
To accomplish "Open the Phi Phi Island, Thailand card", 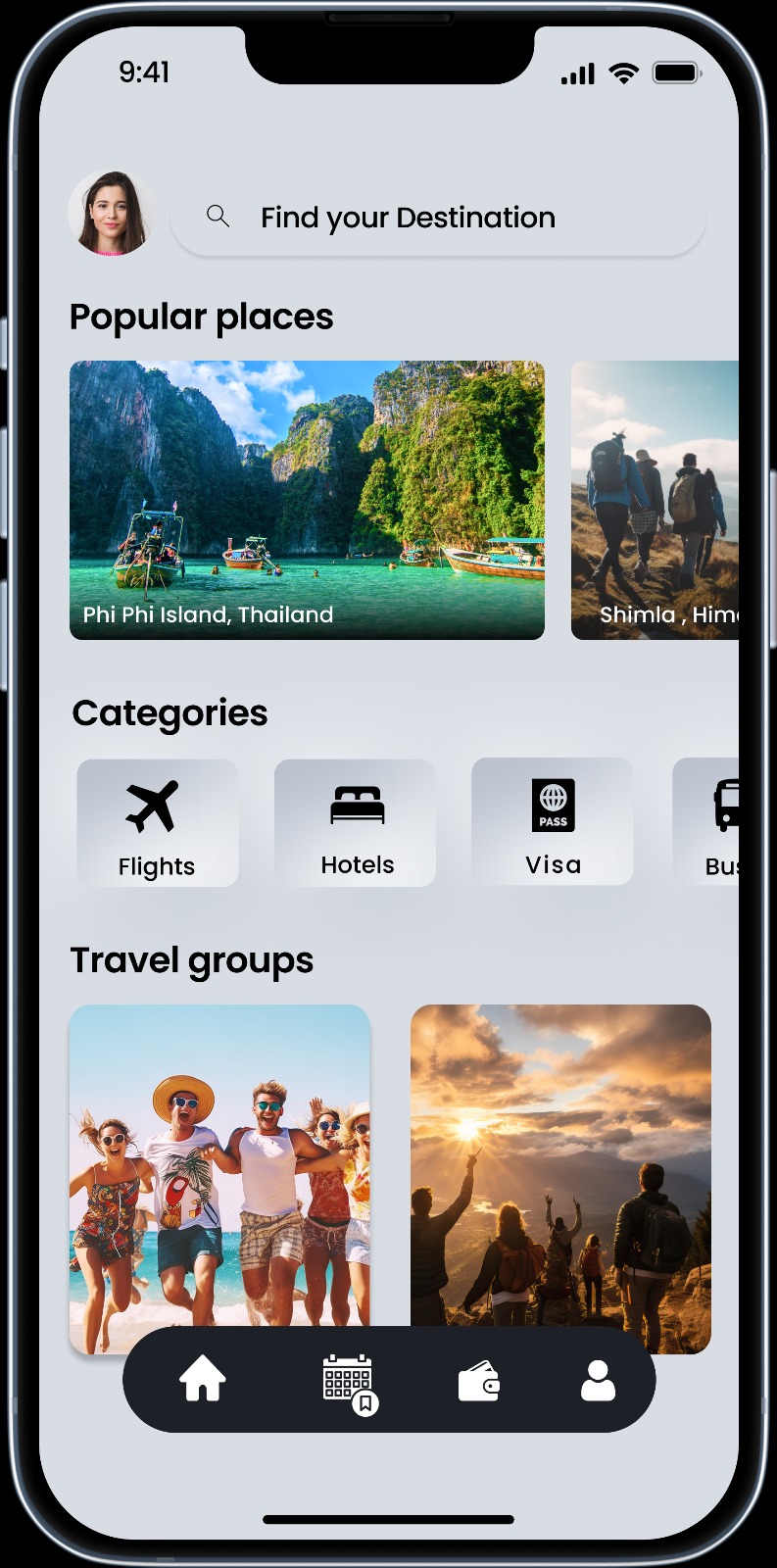I will tap(307, 500).
